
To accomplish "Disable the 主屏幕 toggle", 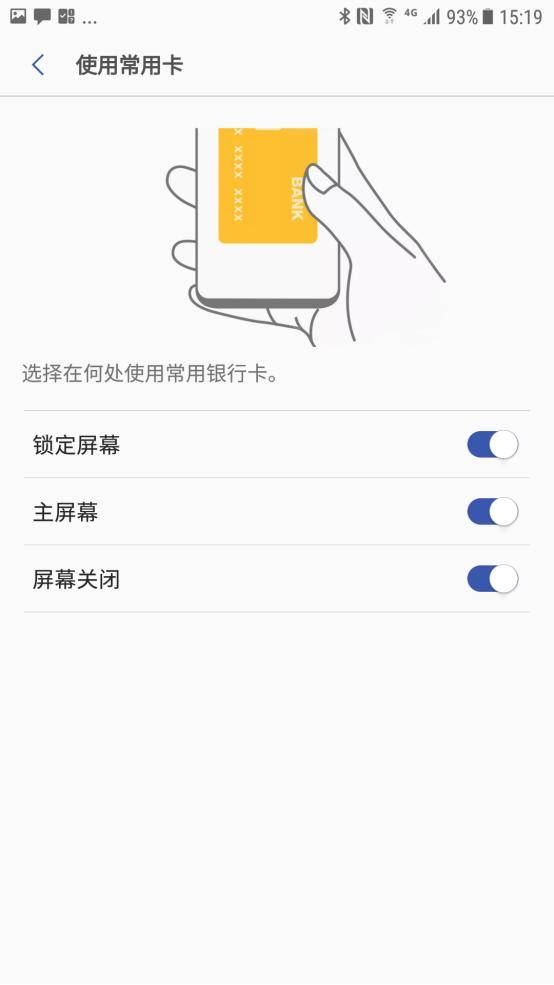I will (x=492, y=512).
